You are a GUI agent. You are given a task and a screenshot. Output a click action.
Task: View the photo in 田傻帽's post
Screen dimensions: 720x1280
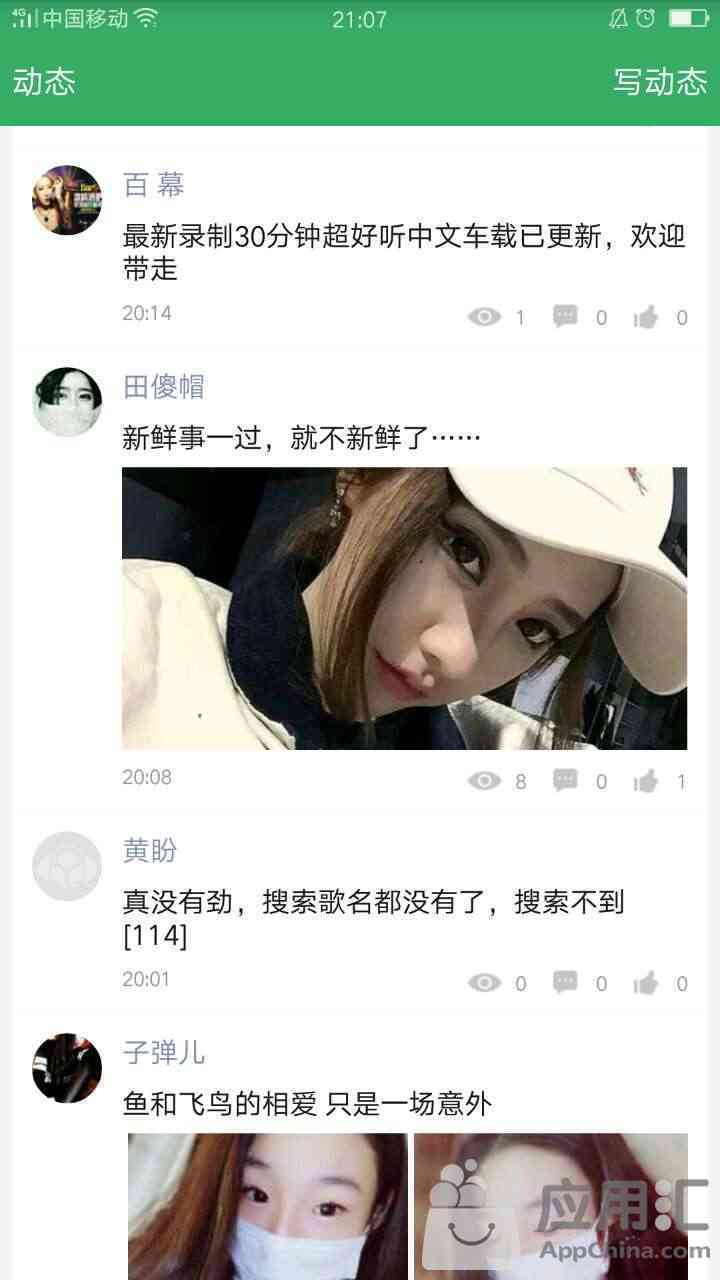click(x=404, y=608)
